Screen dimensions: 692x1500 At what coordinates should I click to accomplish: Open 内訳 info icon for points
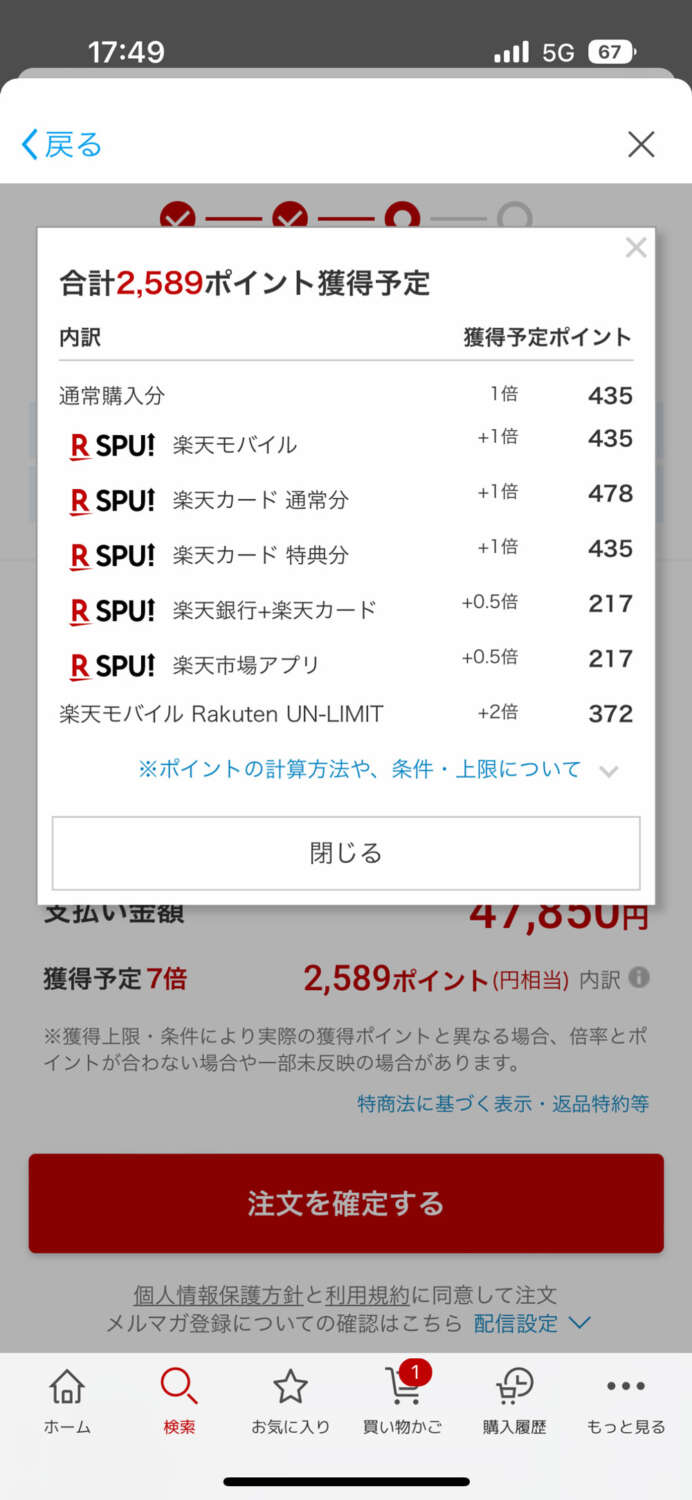pos(639,977)
